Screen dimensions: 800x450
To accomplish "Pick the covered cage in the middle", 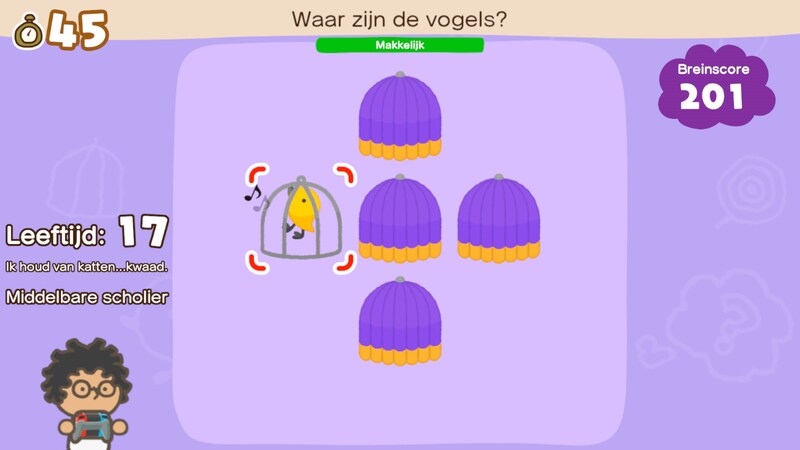I will pos(400,218).
